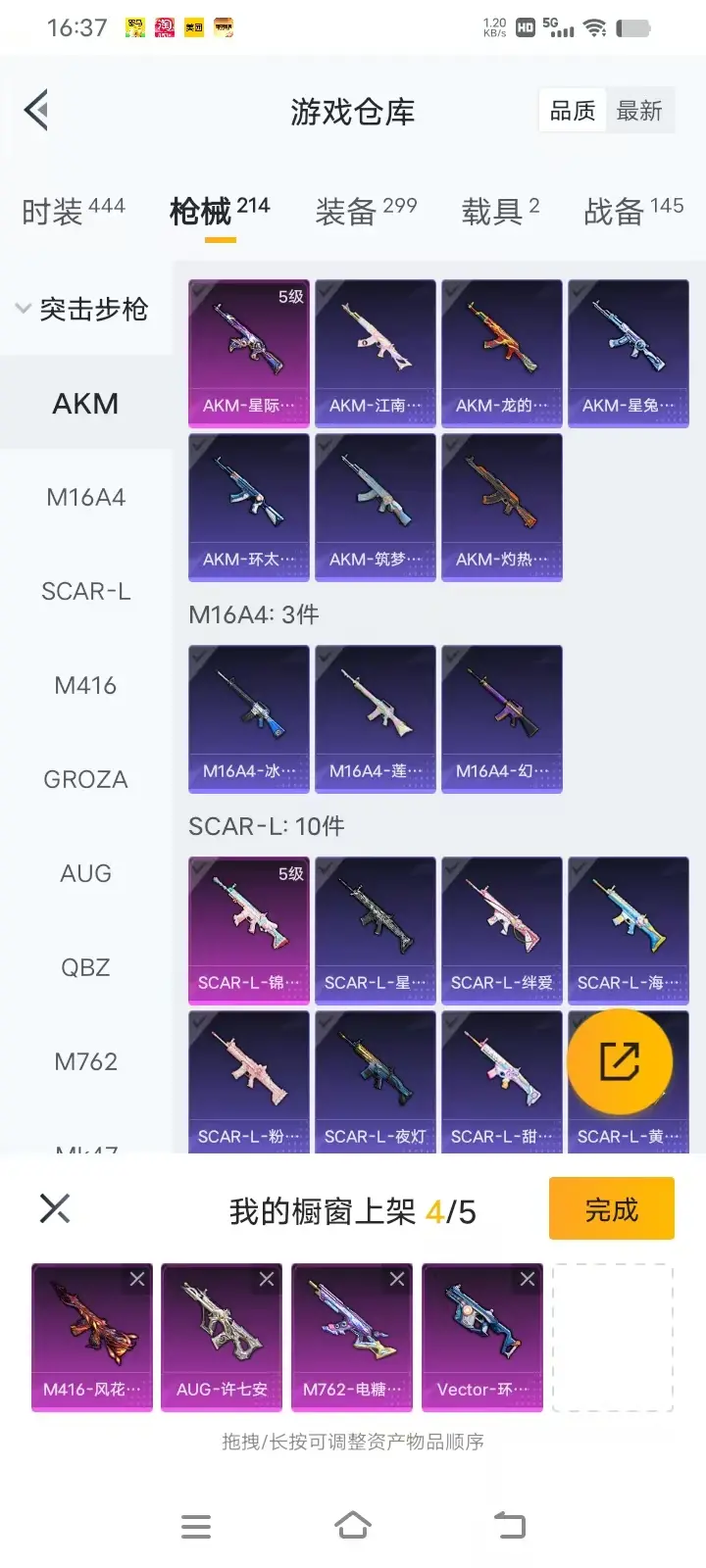The width and height of the screenshot is (706, 1568).
Task: Select M16A4 in the side list
Action: click(x=85, y=498)
